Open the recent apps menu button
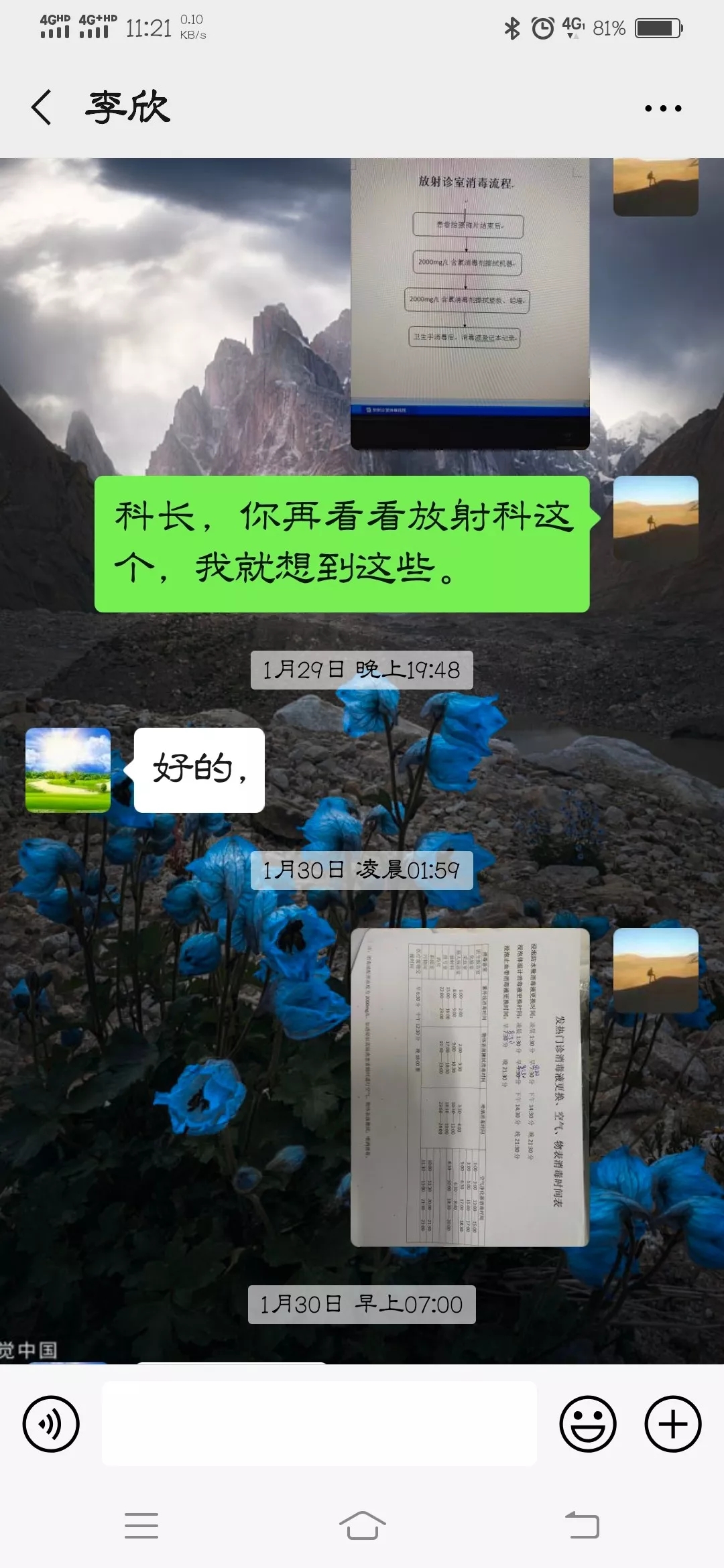724x1568 pixels. 141,1526
